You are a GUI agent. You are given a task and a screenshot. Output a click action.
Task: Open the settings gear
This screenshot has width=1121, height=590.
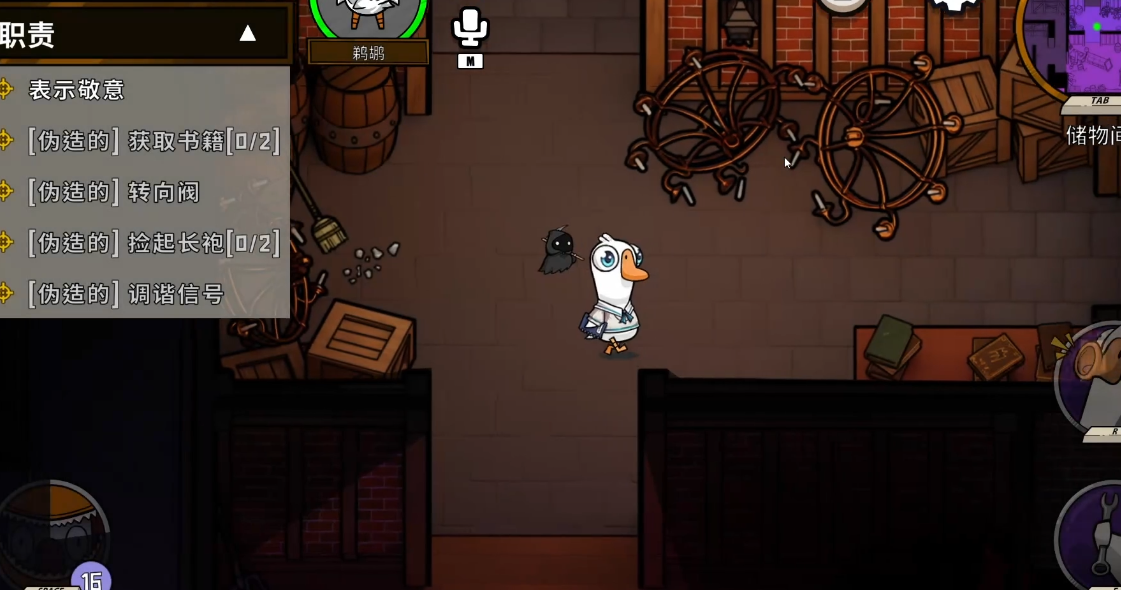[x=953, y=5]
